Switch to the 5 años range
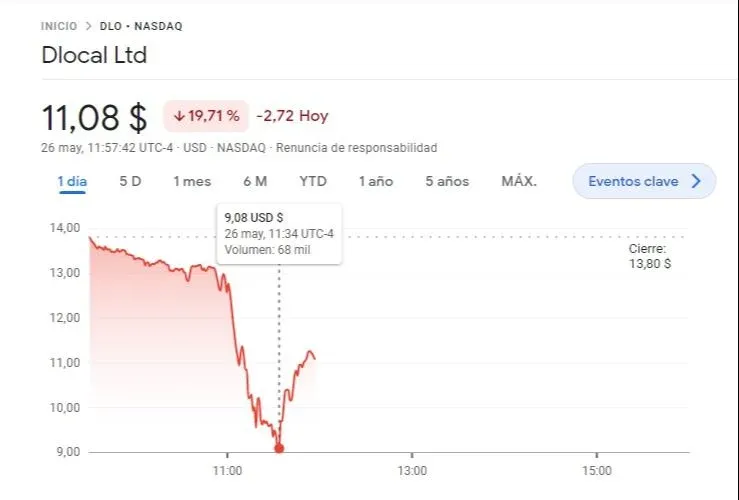The width and height of the screenshot is (739, 500). point(446,181)
